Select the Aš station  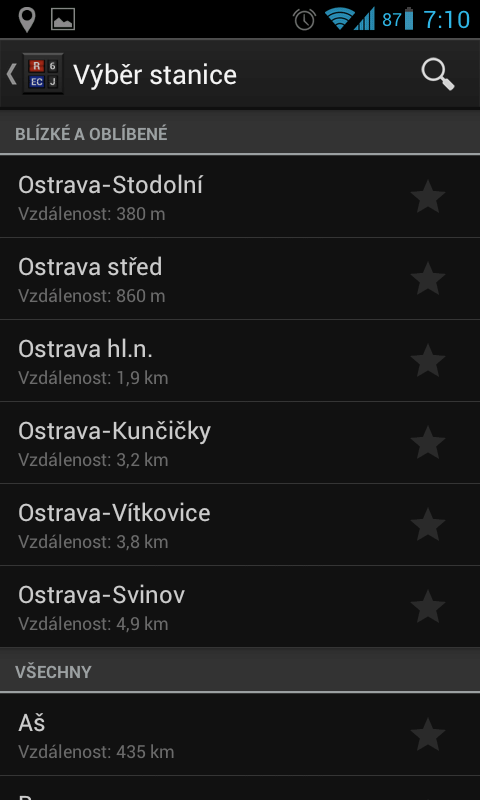[x=240, y=735]
